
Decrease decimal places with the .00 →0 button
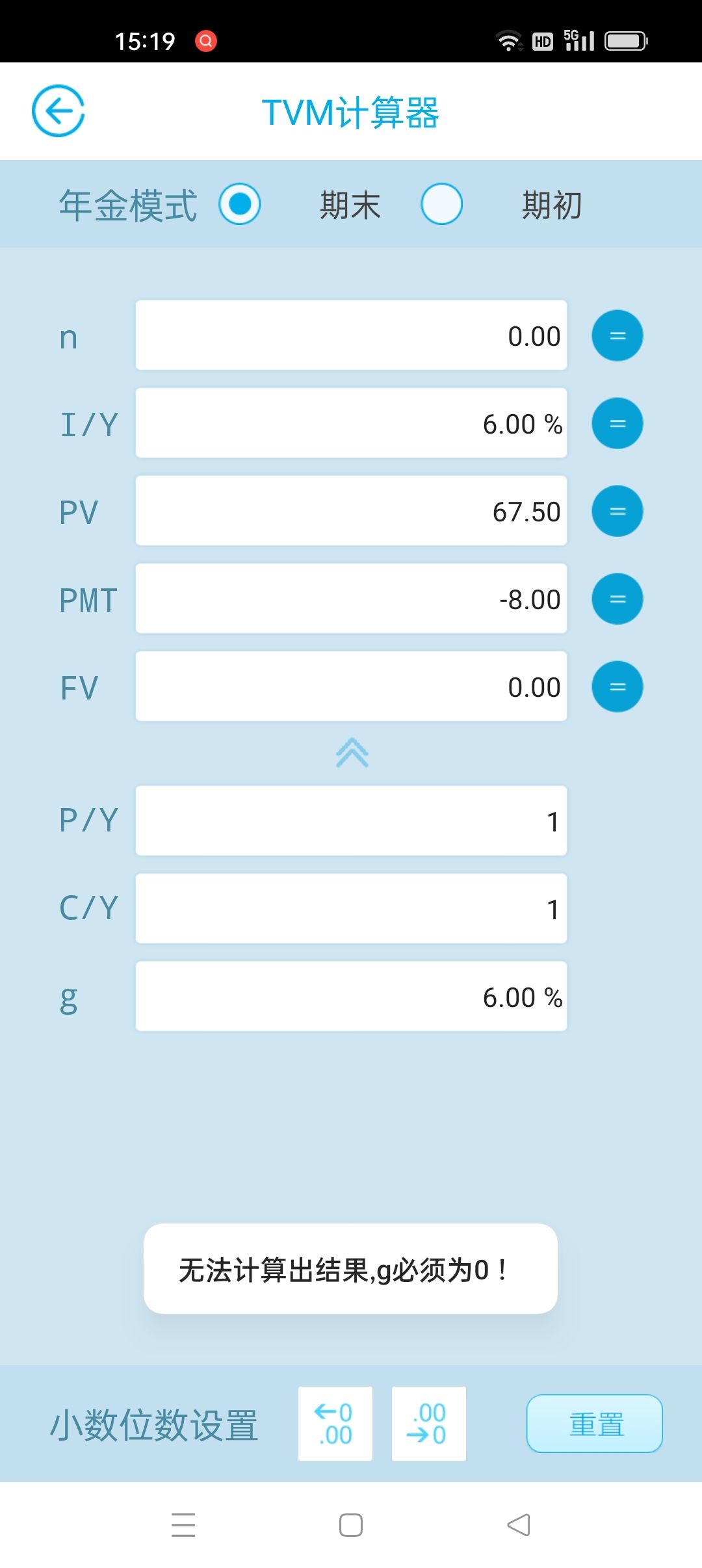pyautogui.click(x=429, y=1424)
